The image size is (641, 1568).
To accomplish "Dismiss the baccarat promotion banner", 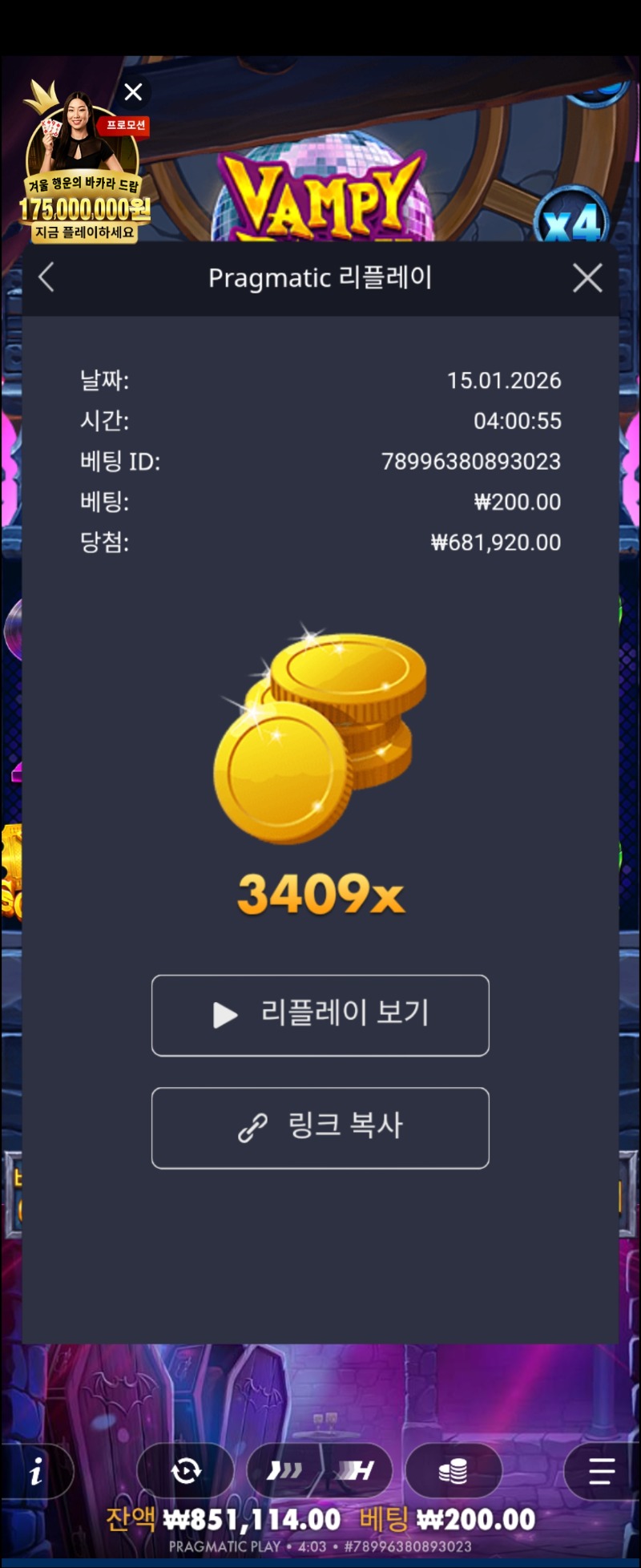I will click(133, 92).
